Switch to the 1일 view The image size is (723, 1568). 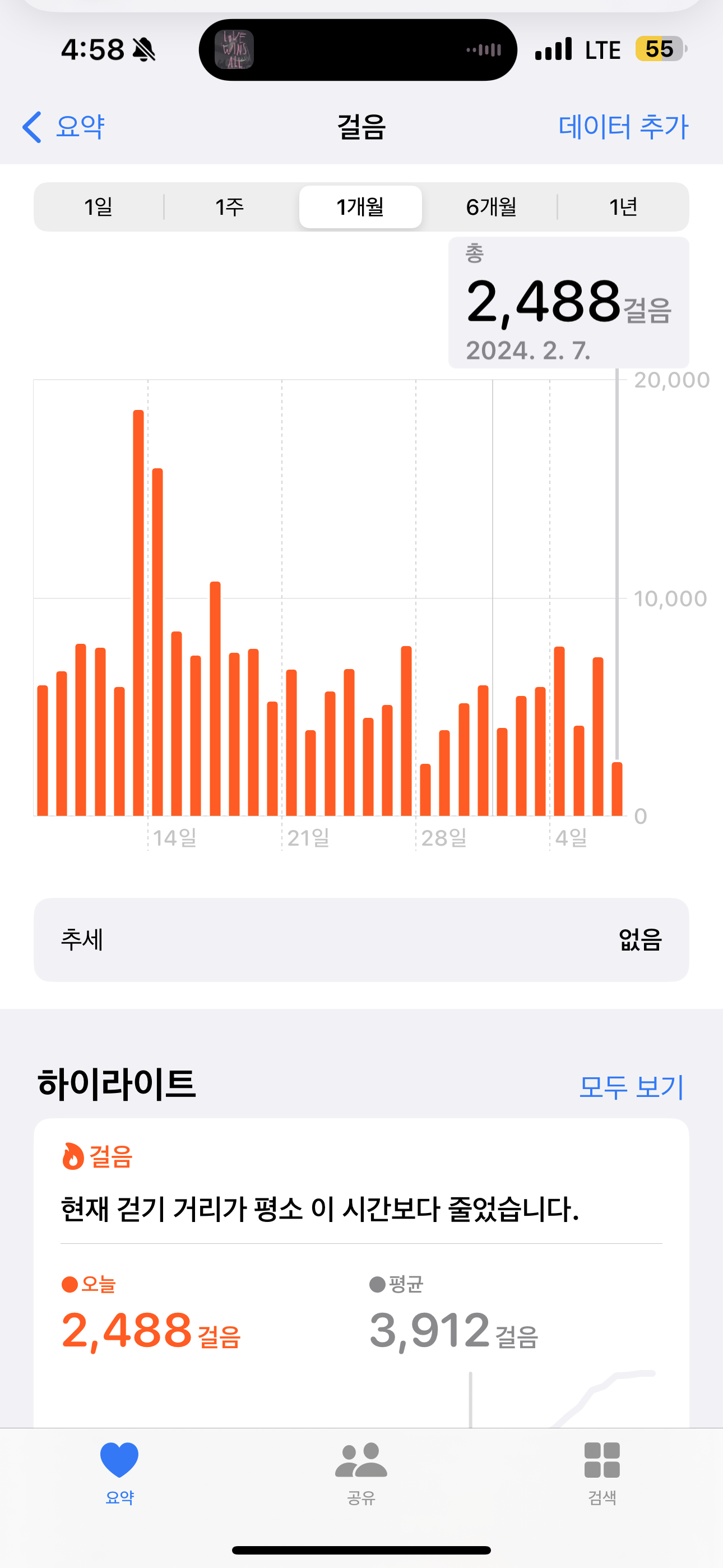98,207
